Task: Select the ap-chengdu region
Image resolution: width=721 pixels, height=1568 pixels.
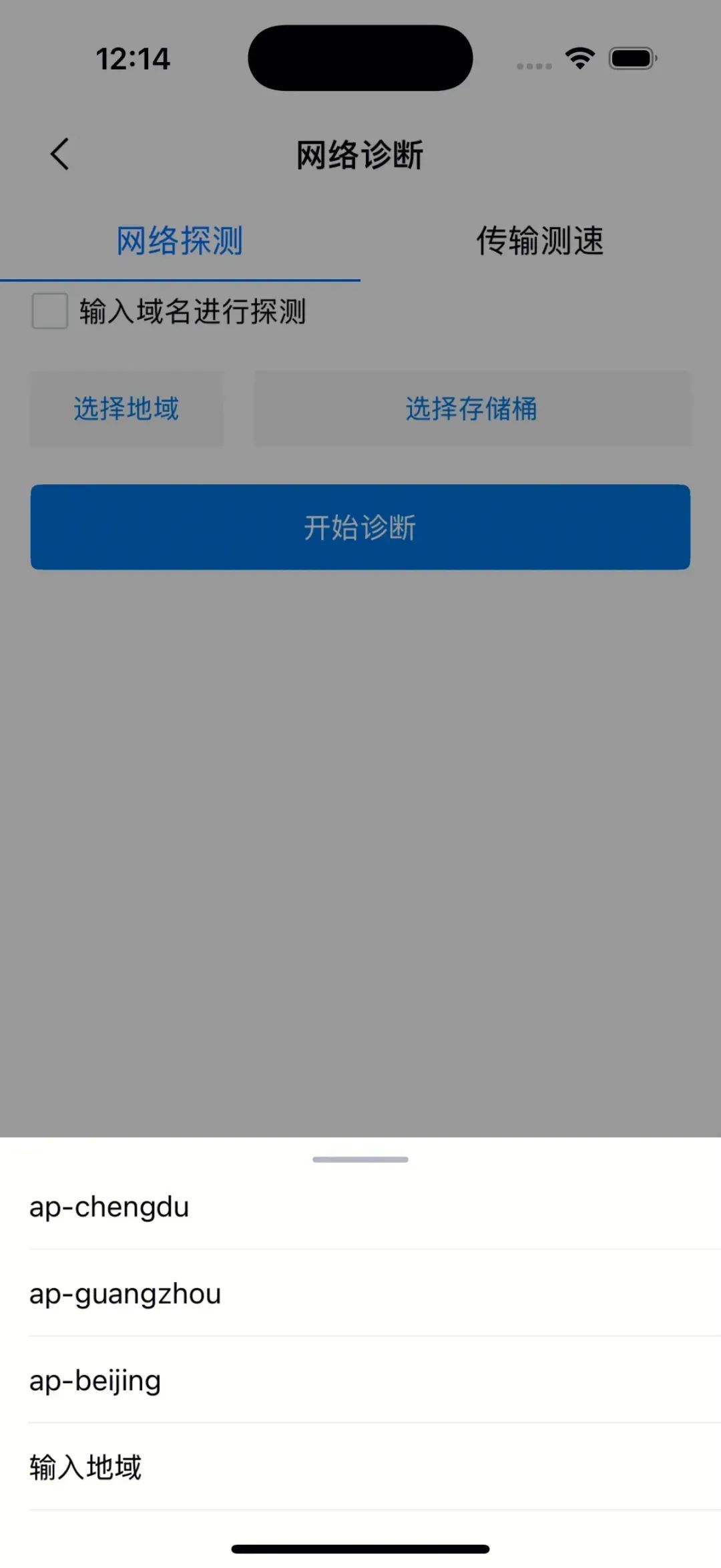Action: point(360,1207)
